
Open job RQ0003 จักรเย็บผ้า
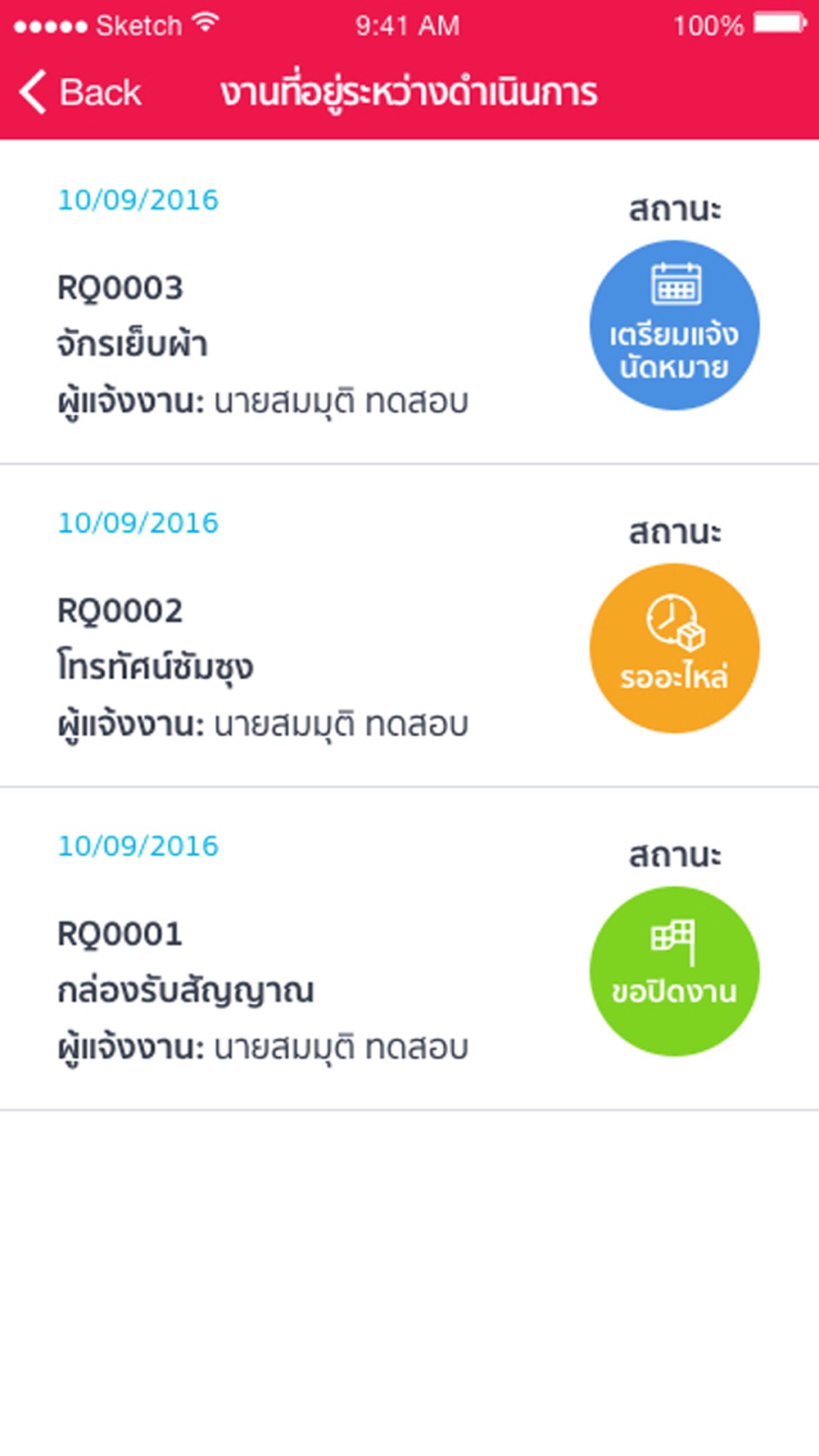(409, 302)
